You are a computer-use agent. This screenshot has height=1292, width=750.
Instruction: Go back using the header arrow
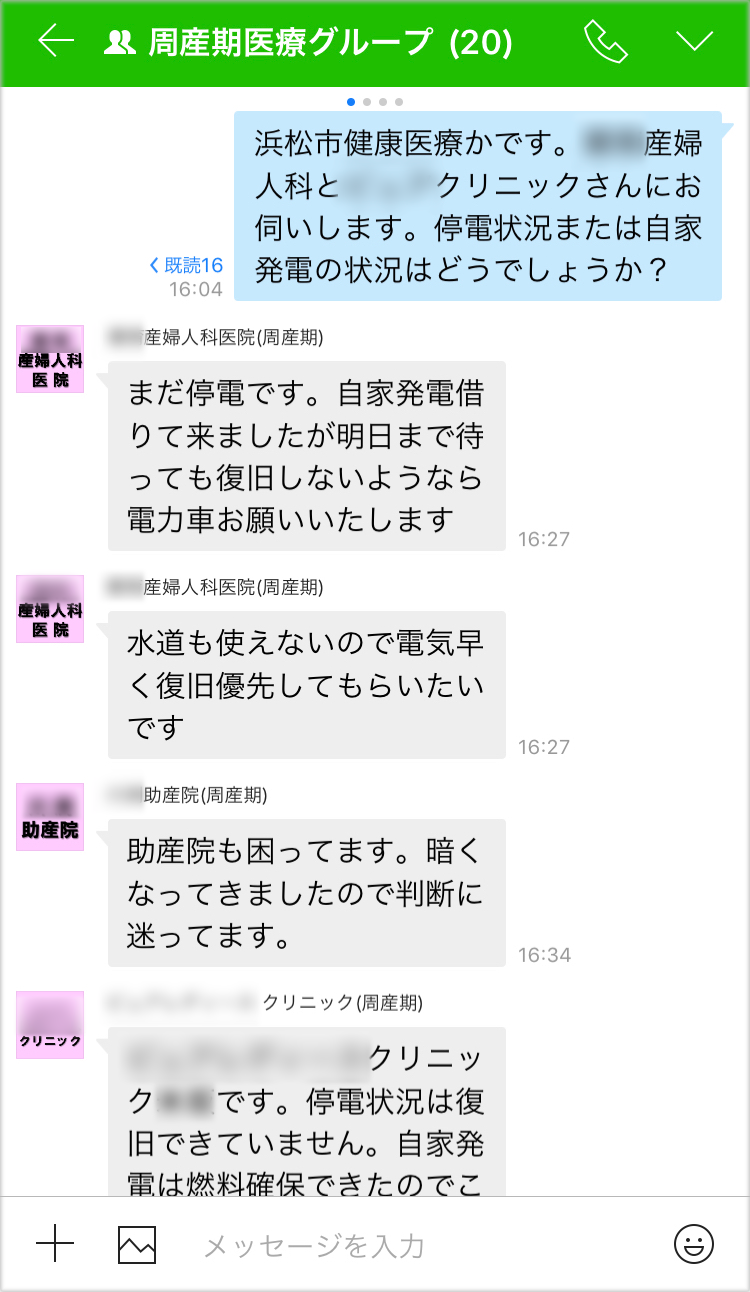pos(56,40)
